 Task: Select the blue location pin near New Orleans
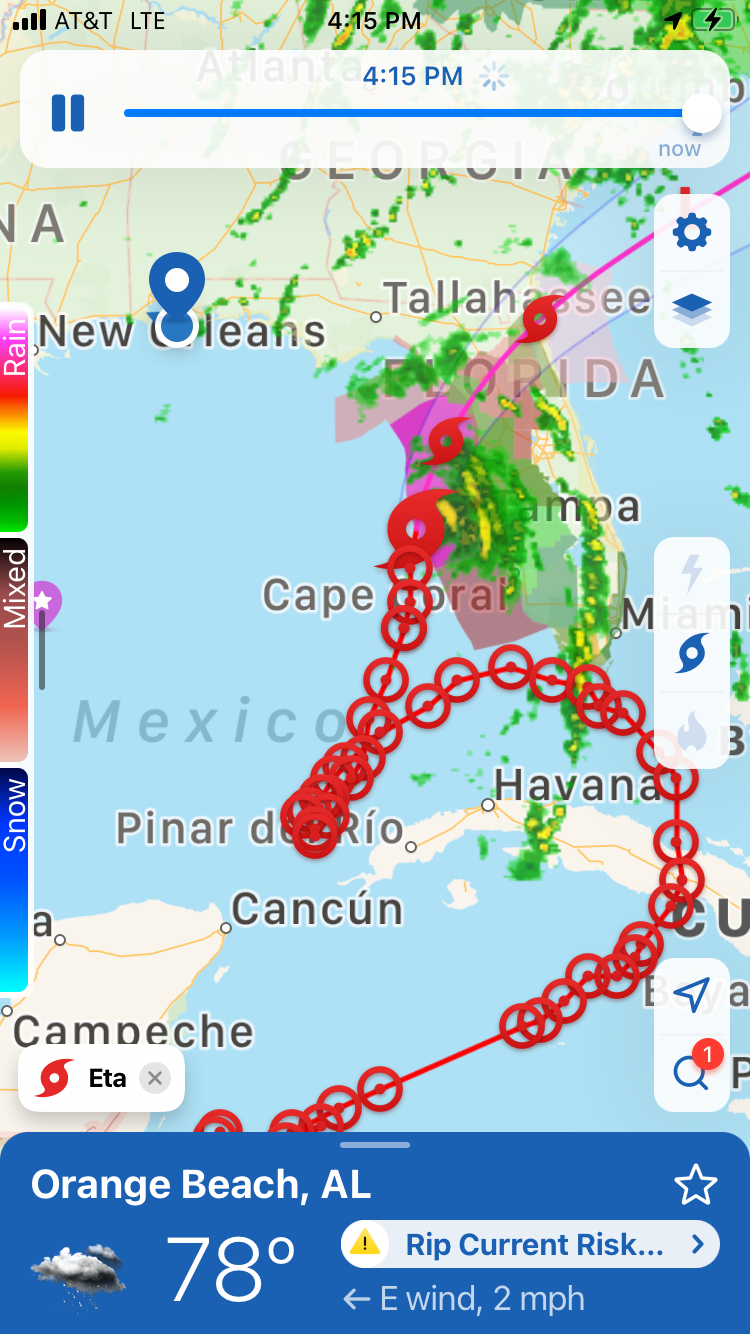point(177,290)
